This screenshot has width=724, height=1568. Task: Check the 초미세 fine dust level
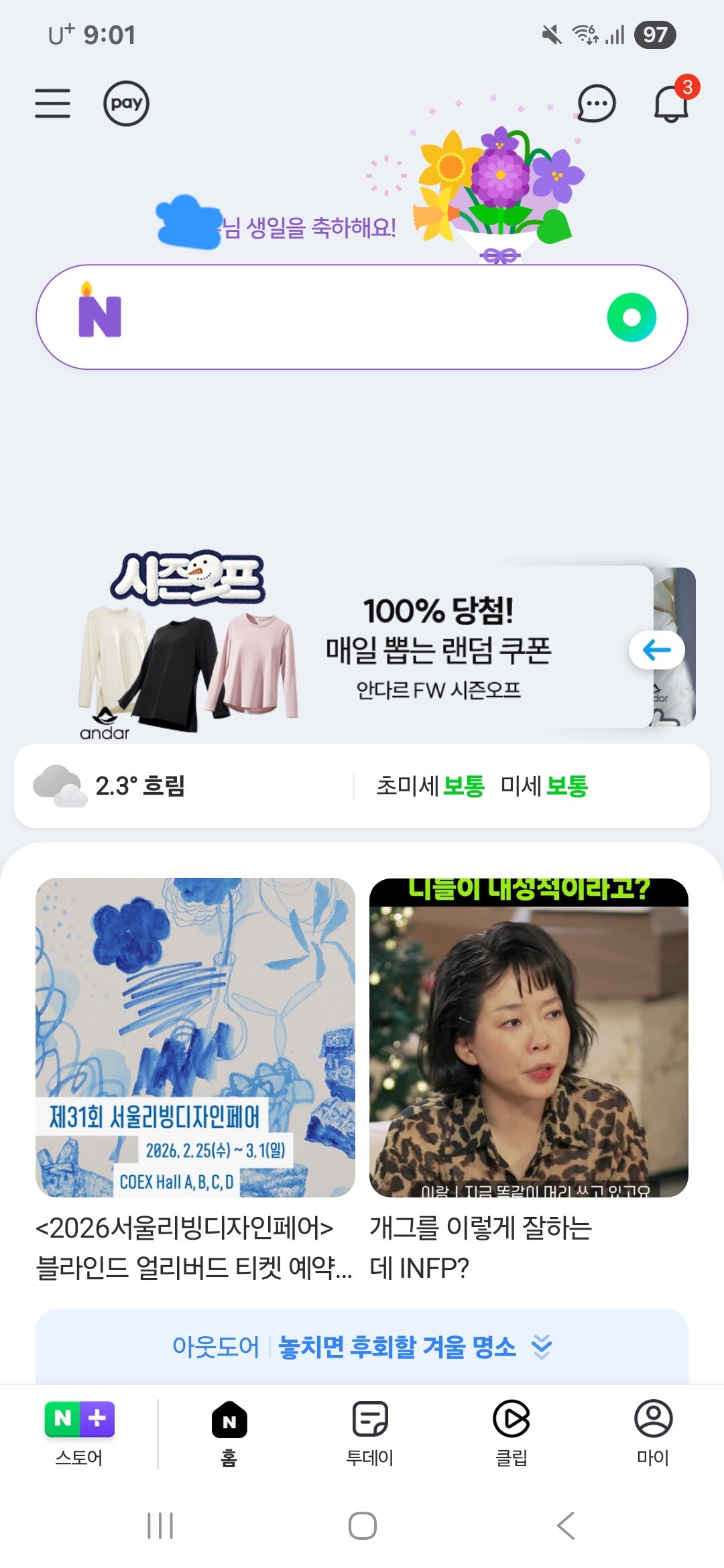430,786
